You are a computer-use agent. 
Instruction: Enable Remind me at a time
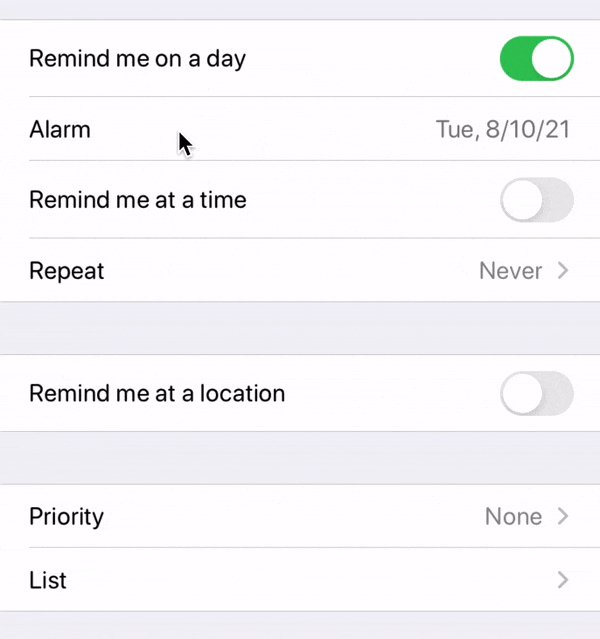(536, 201)
